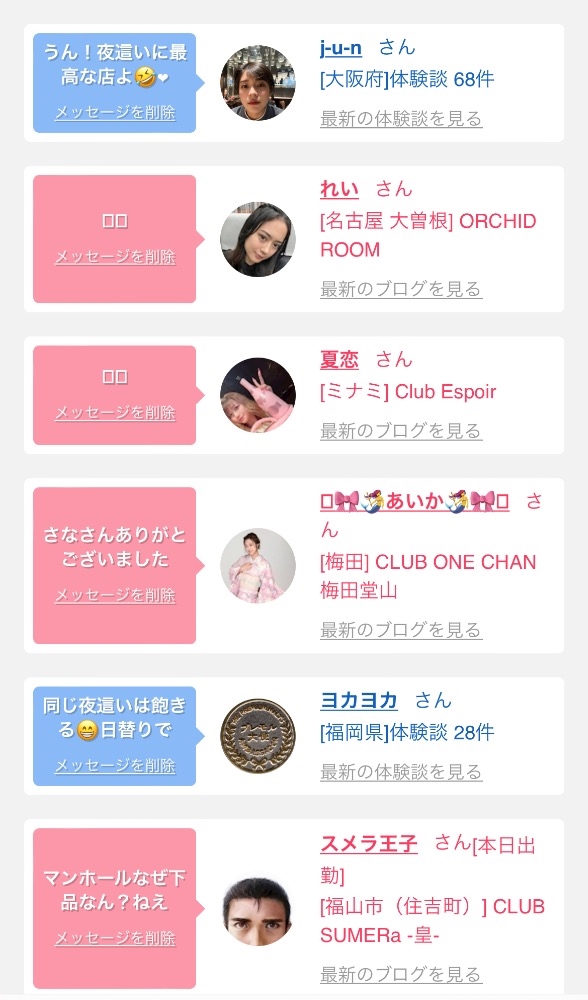Screen dimensions: 588x1000
Task: View 夏恋's latest blog
Action: pos(401,431)
